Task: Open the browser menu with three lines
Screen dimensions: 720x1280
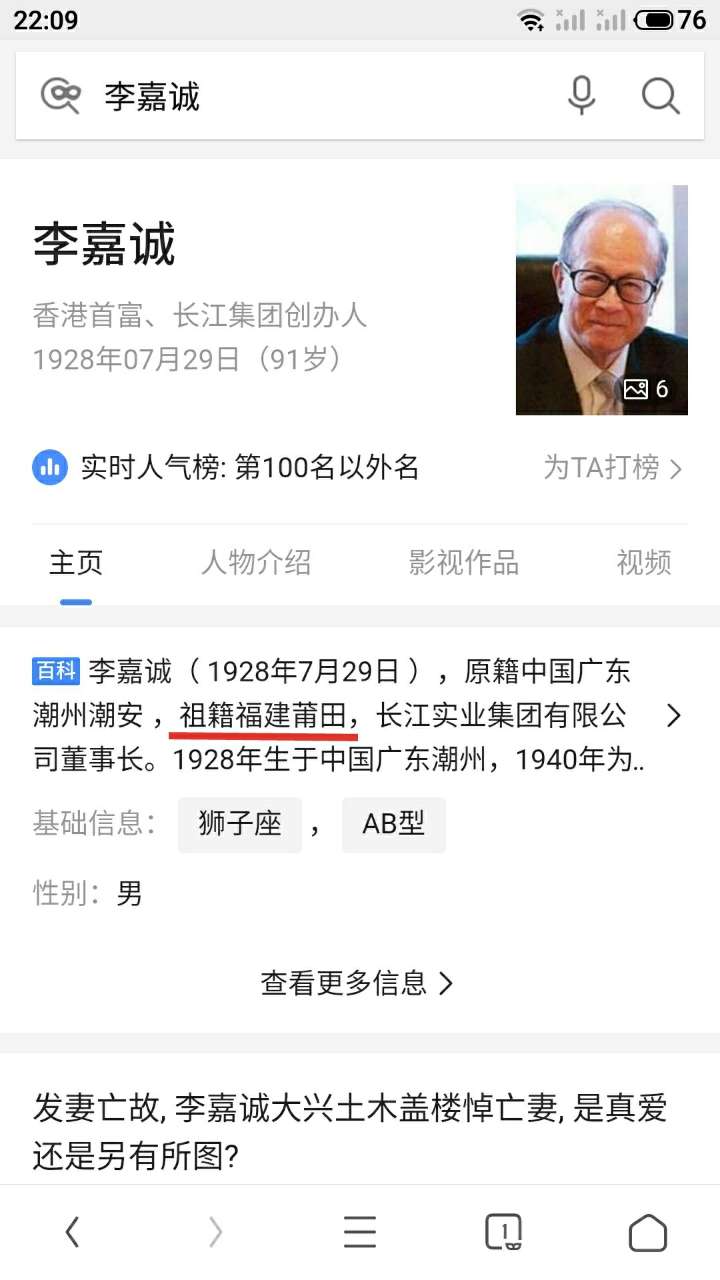Action: coord(360,1233)
